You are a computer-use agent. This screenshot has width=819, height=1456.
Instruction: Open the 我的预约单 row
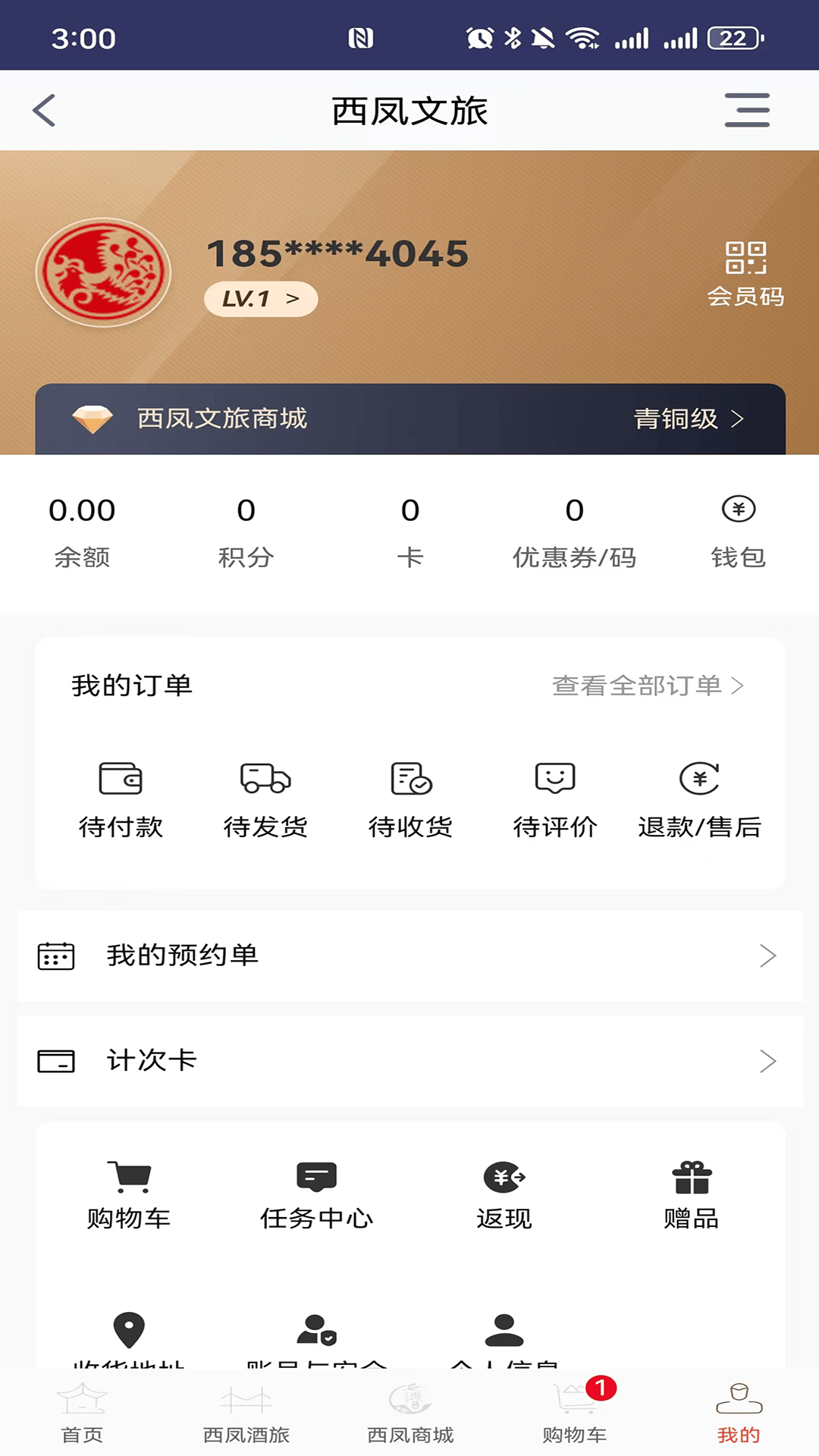(409, 955)
